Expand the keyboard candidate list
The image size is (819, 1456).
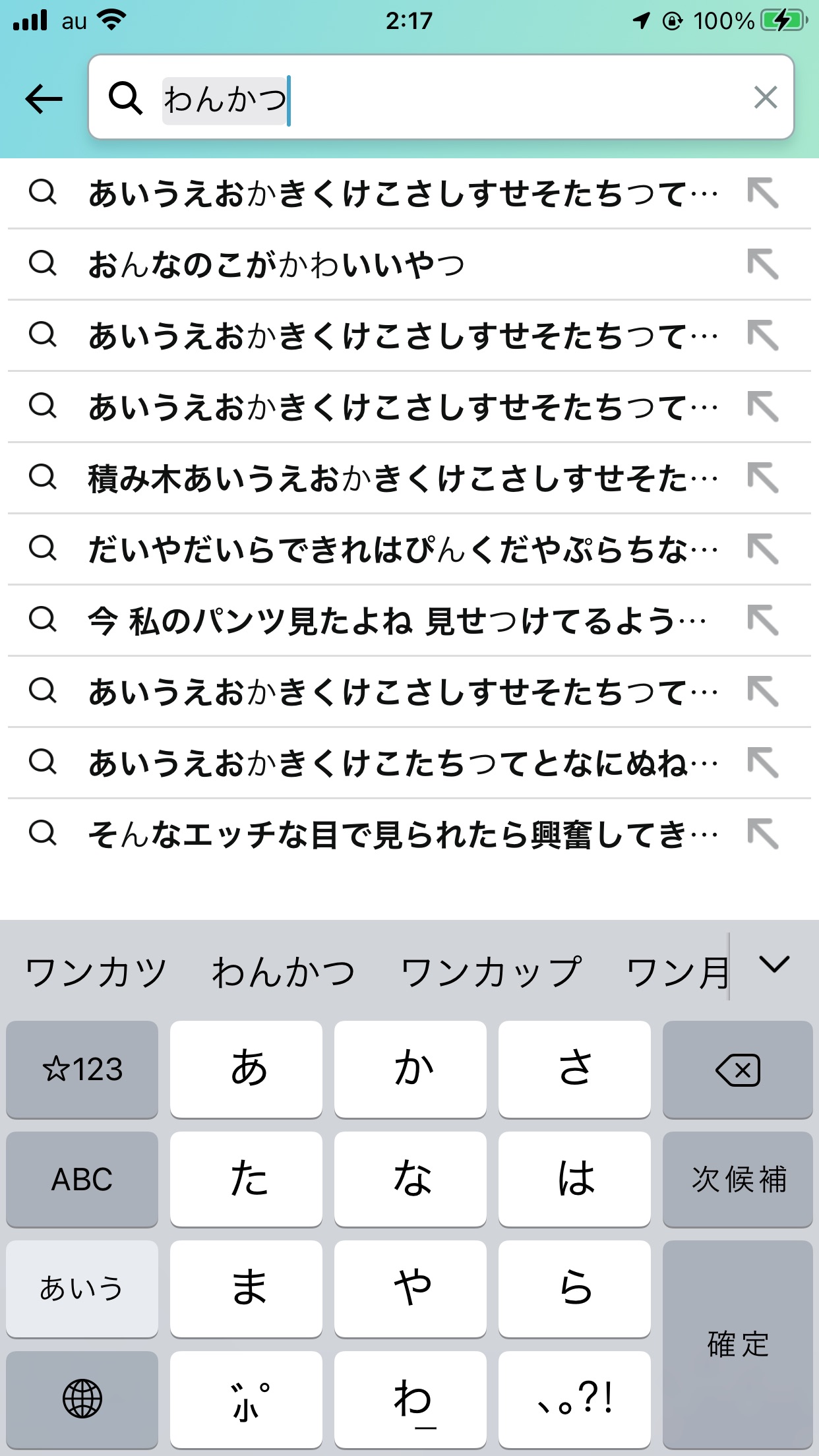[774, 965]
